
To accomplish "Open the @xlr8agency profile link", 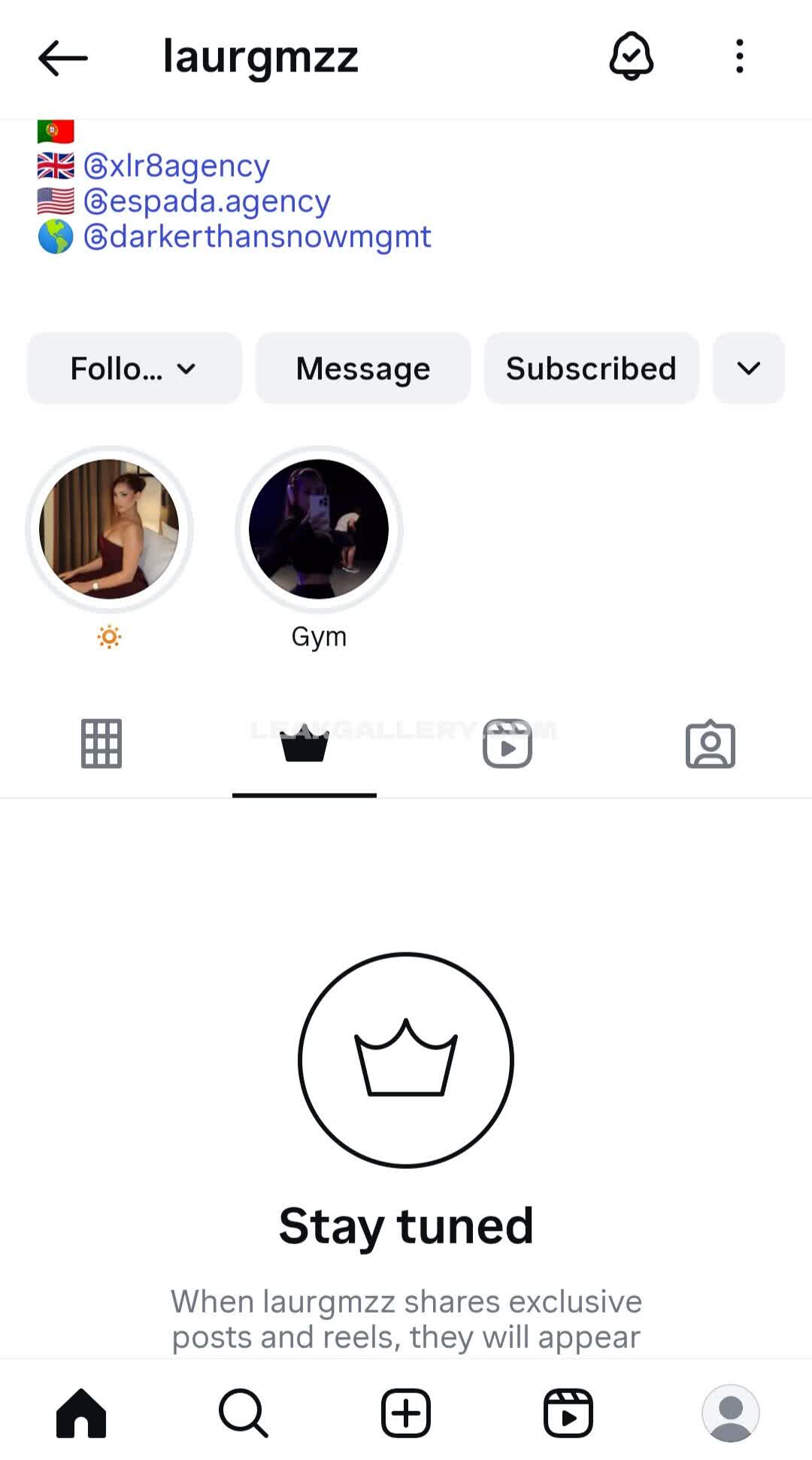I will tap(176, 165).
